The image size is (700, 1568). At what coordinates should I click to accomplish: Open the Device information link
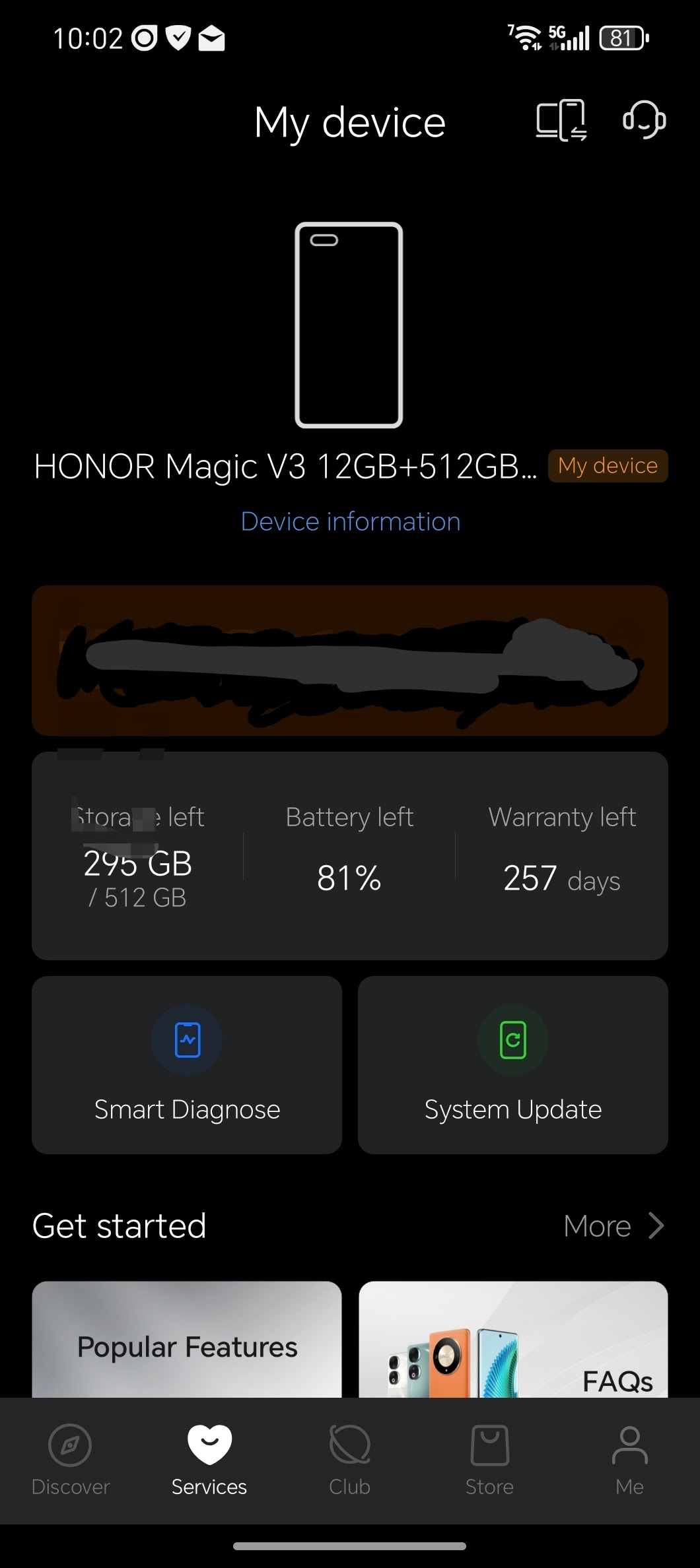(350, 521)
